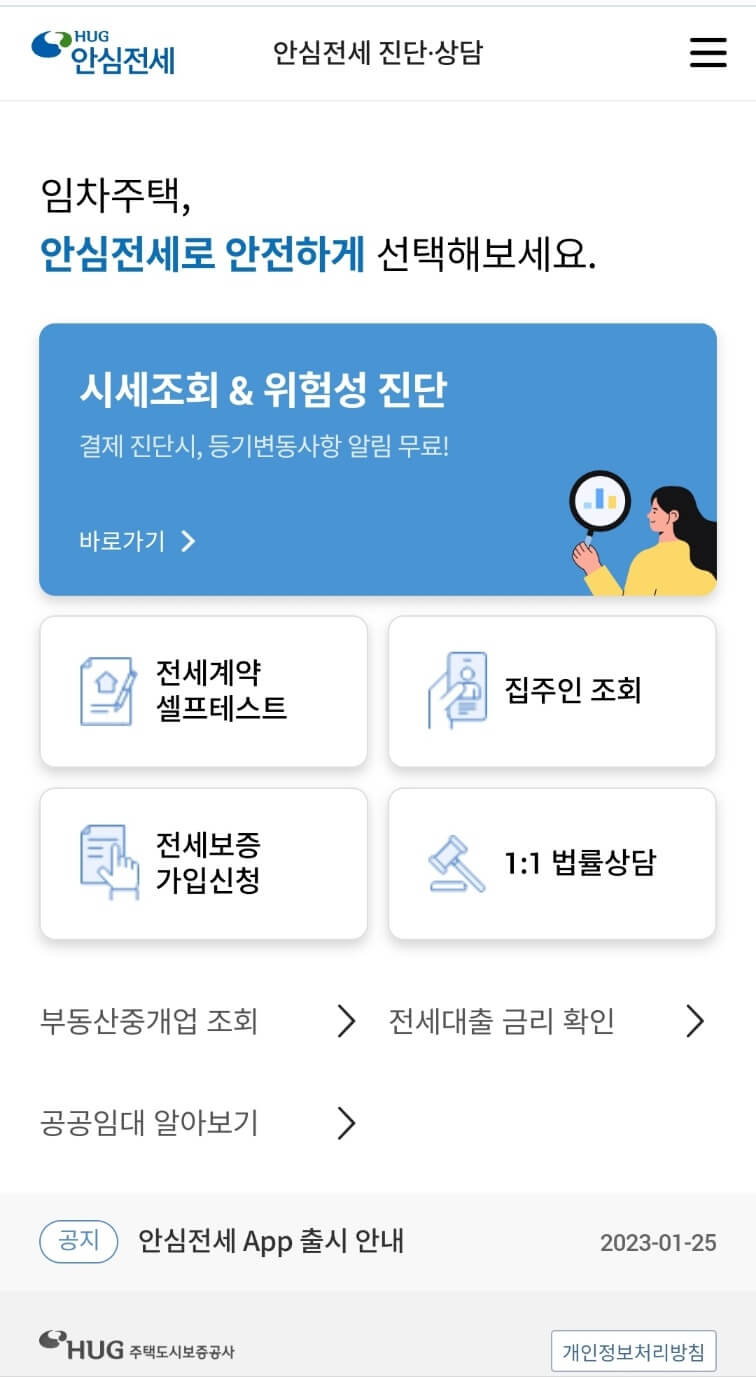
Task: Select the 전세보증 가입신청 card
Action: pyautogui.click(x=203, y=863)
